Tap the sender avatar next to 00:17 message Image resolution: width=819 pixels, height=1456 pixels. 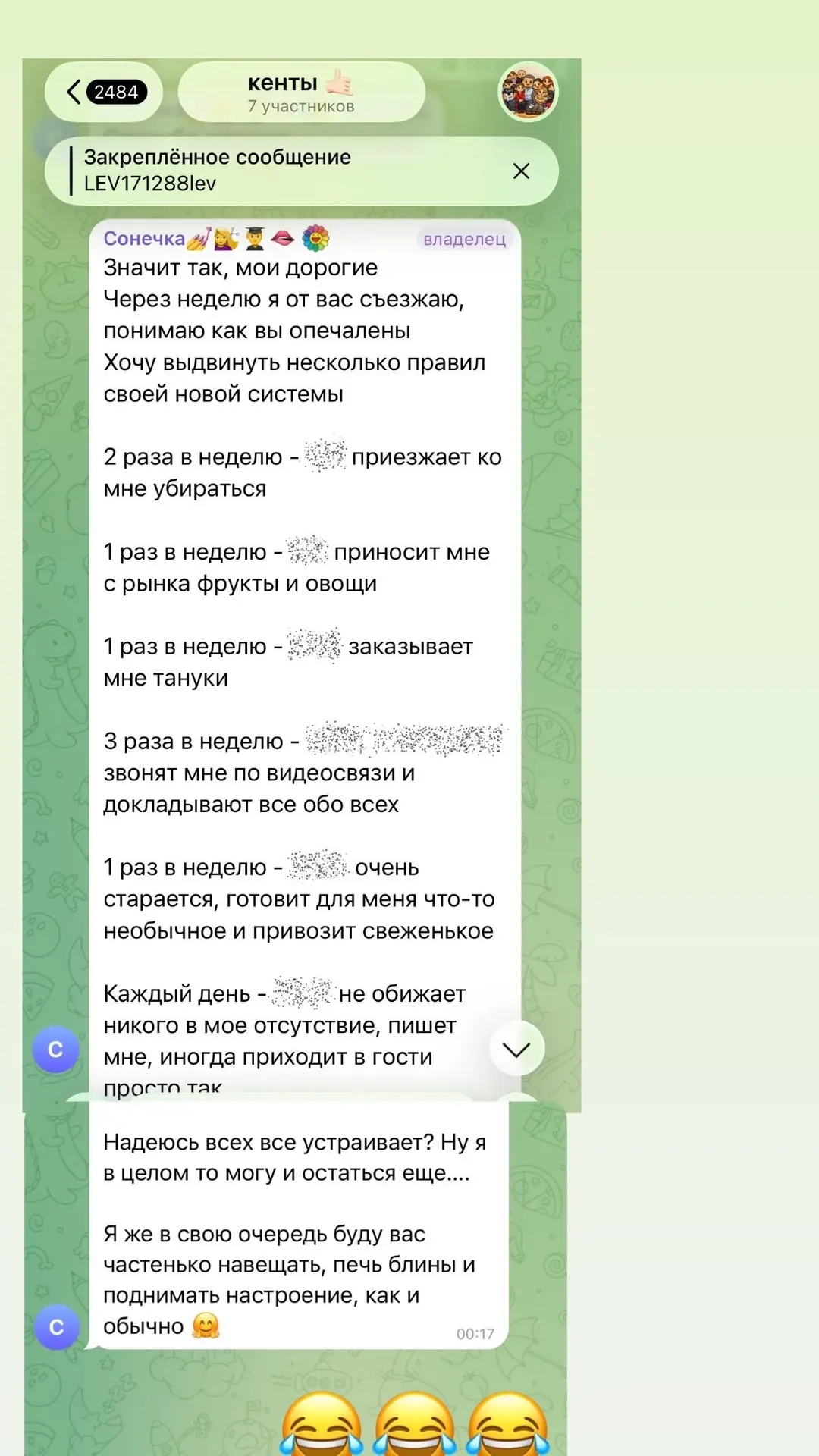[x=56, y=1327]
